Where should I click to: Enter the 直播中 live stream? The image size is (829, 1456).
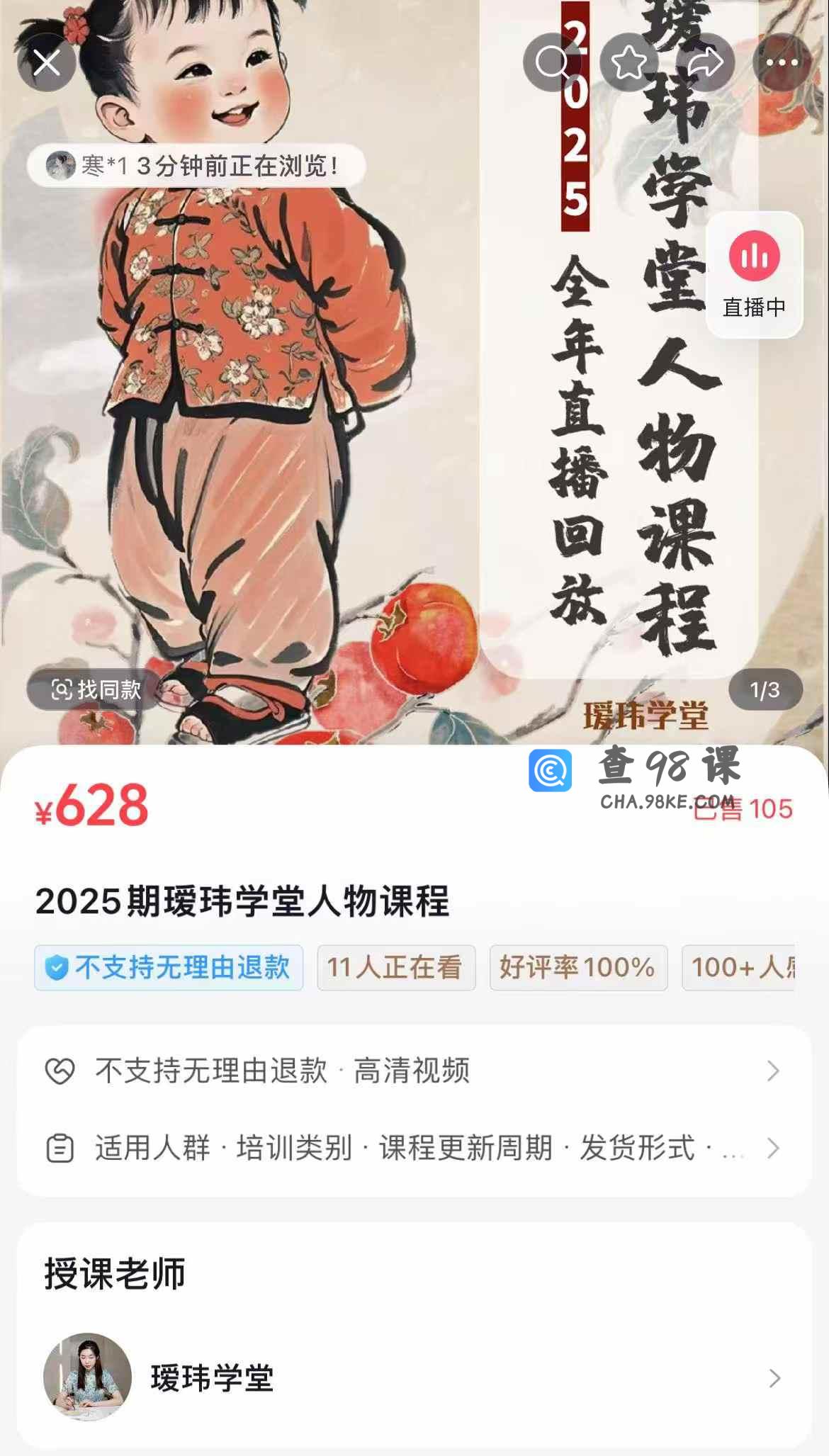click(x=754, y=274)
